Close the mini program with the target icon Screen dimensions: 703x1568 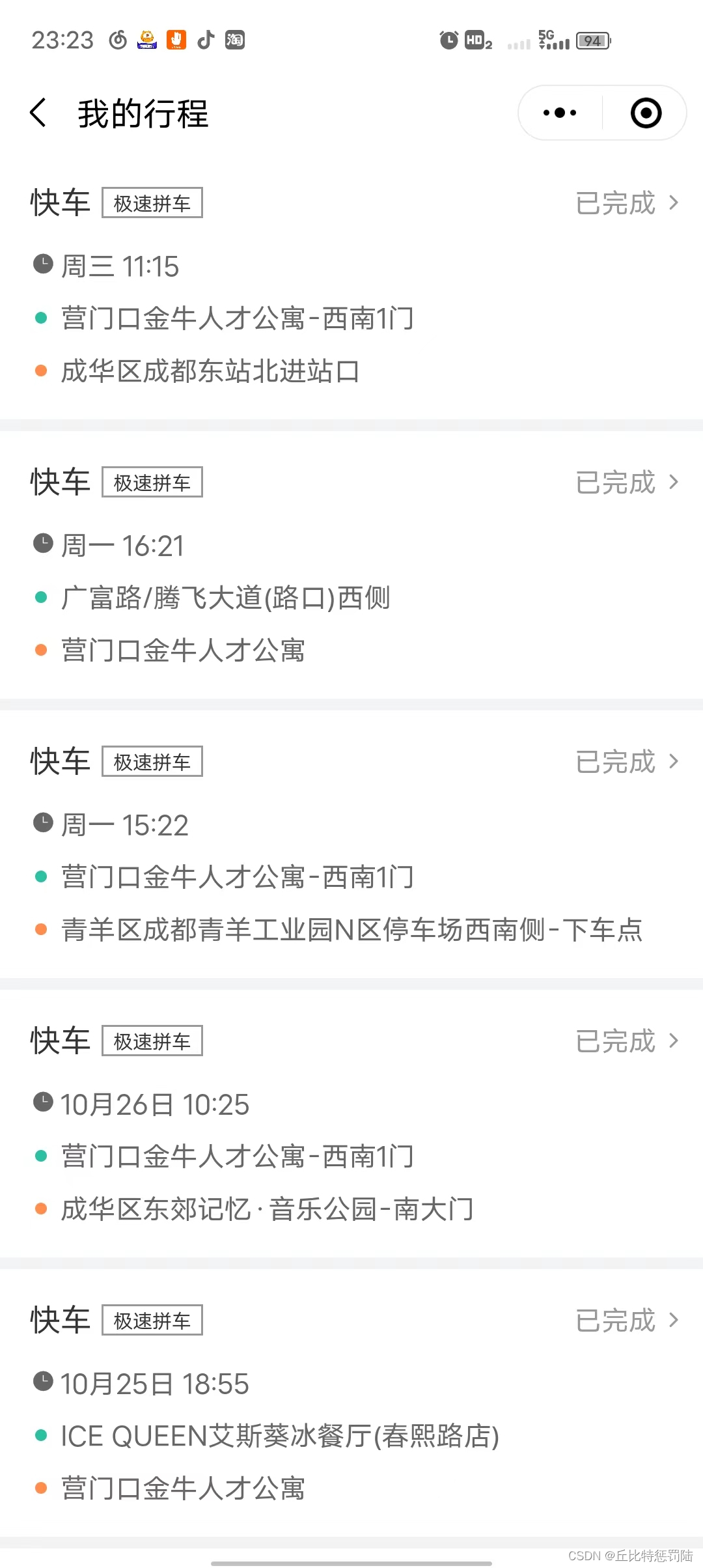(x=646, y=113)
